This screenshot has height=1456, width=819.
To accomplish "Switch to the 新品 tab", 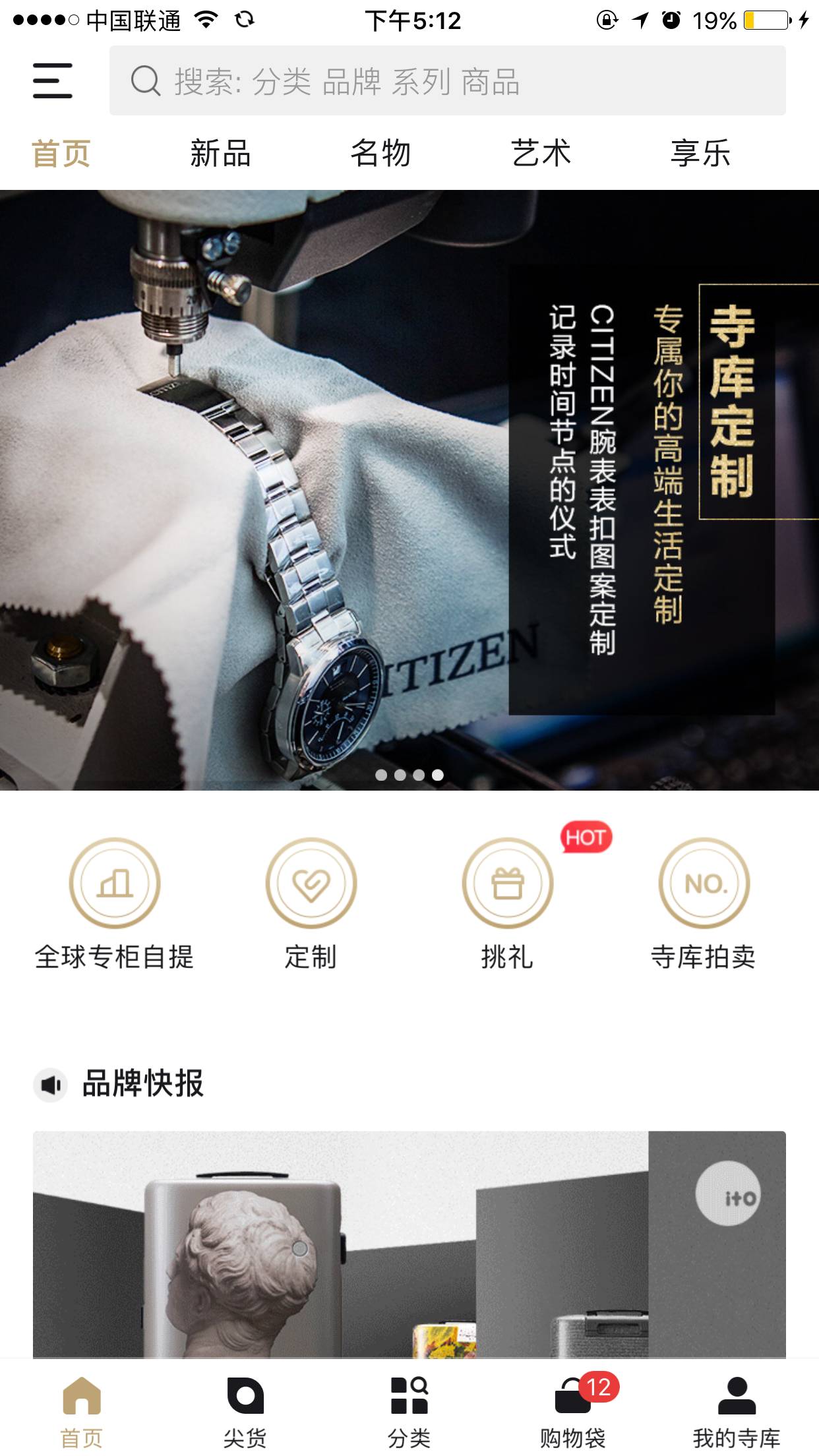I will click(218, 153).
